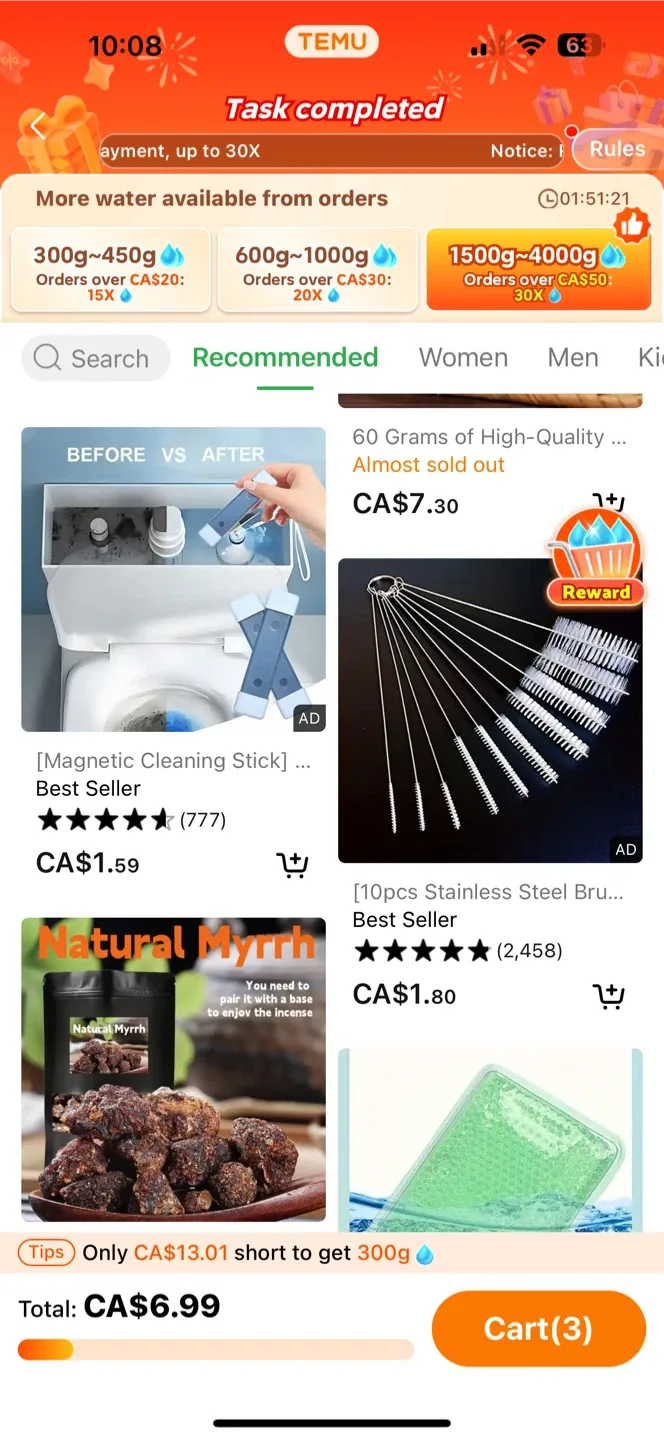Open the Rules page

[616, 149]
